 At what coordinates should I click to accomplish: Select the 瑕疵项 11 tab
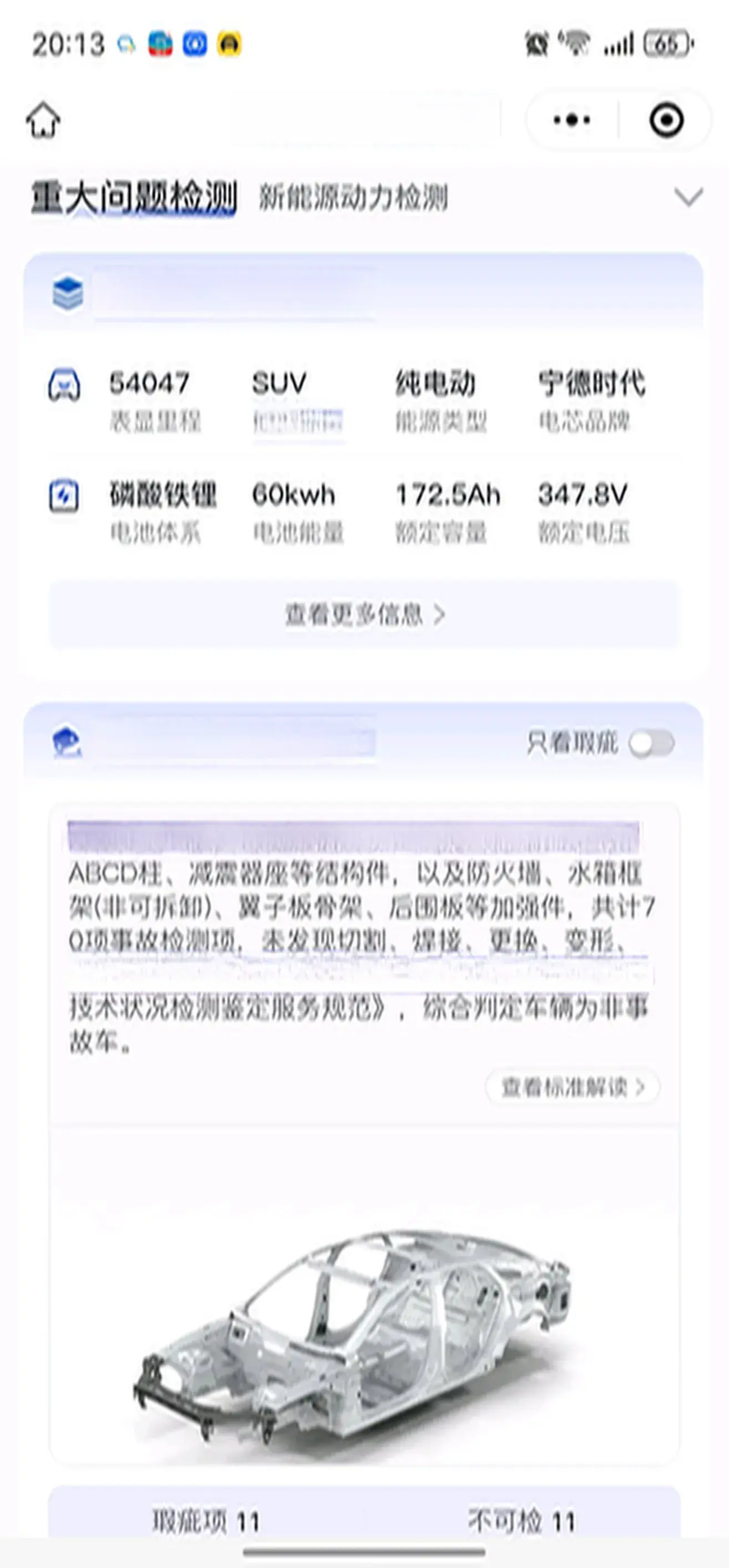click(x=206, y=1521)
